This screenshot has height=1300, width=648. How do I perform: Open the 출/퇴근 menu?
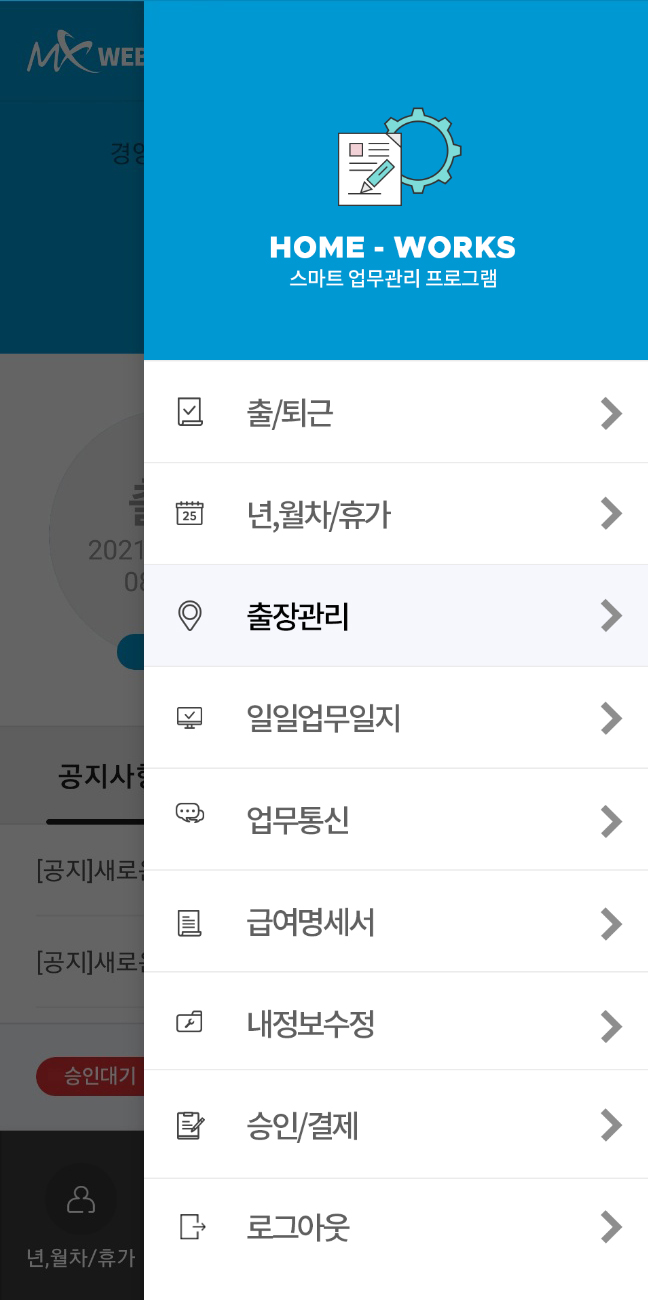coord(395,413)
